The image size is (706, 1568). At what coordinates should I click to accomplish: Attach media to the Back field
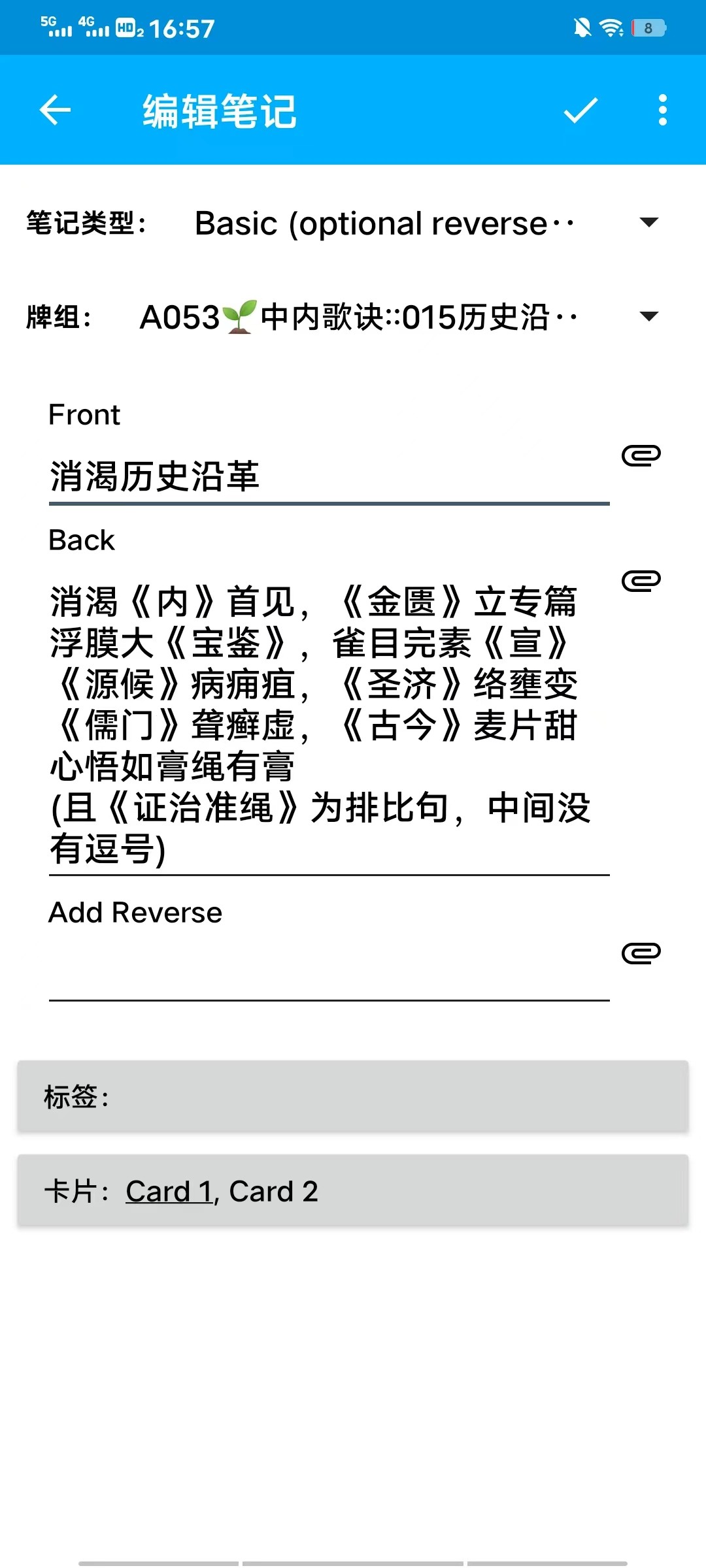[x=641, y=581]
